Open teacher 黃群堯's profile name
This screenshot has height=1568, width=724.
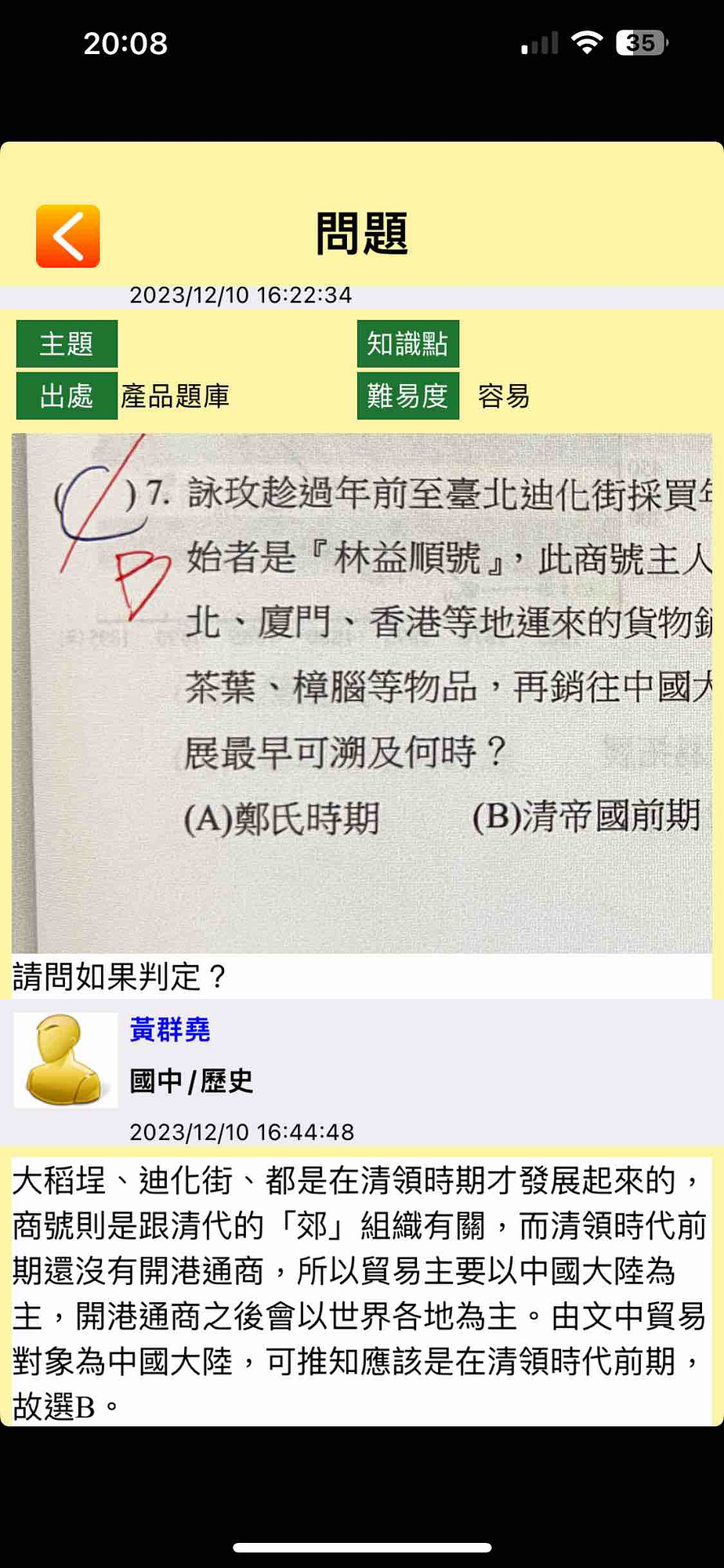pyautogui.click(x=170, y=1029)
